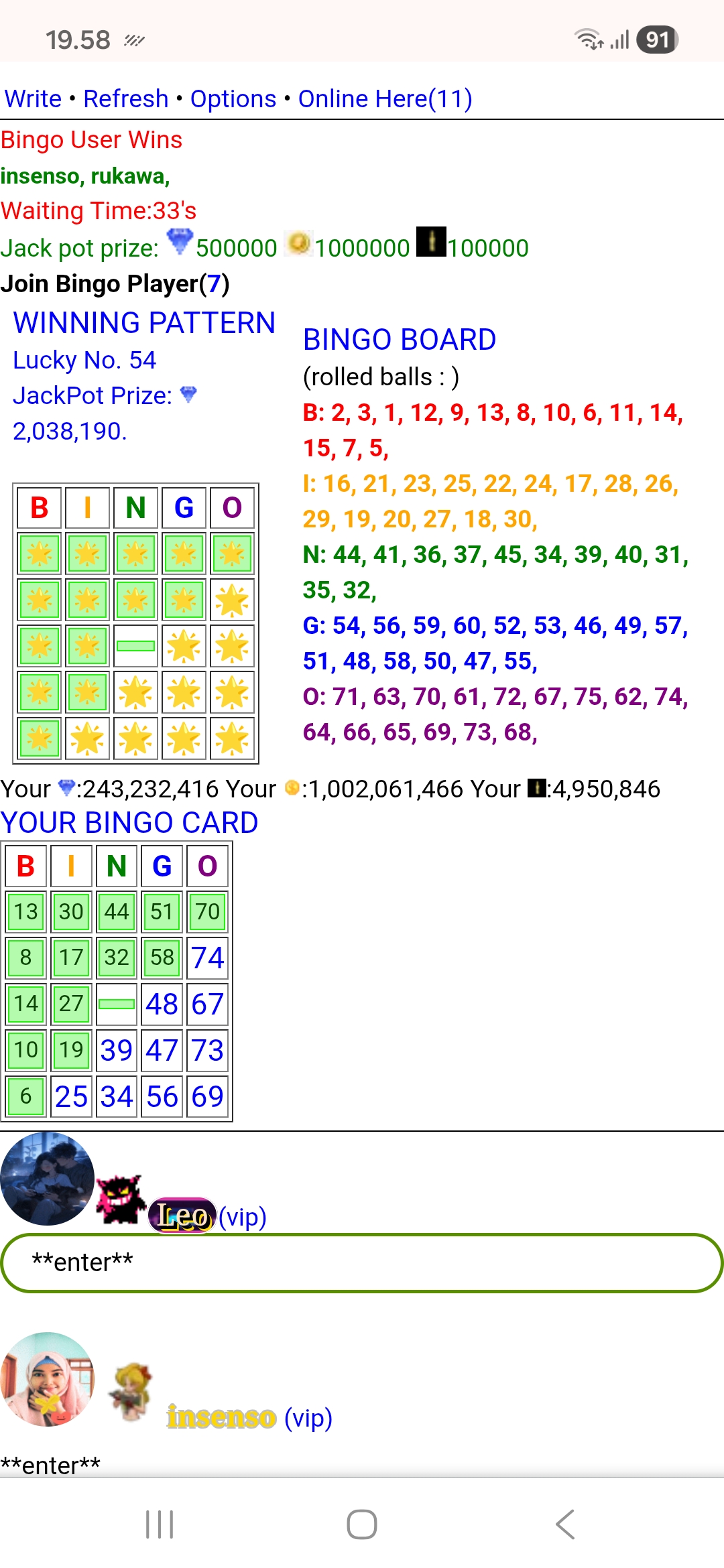View Leo's profile picture
The width and height of the screenshot is (724, 1568).
click(47, 1179)
